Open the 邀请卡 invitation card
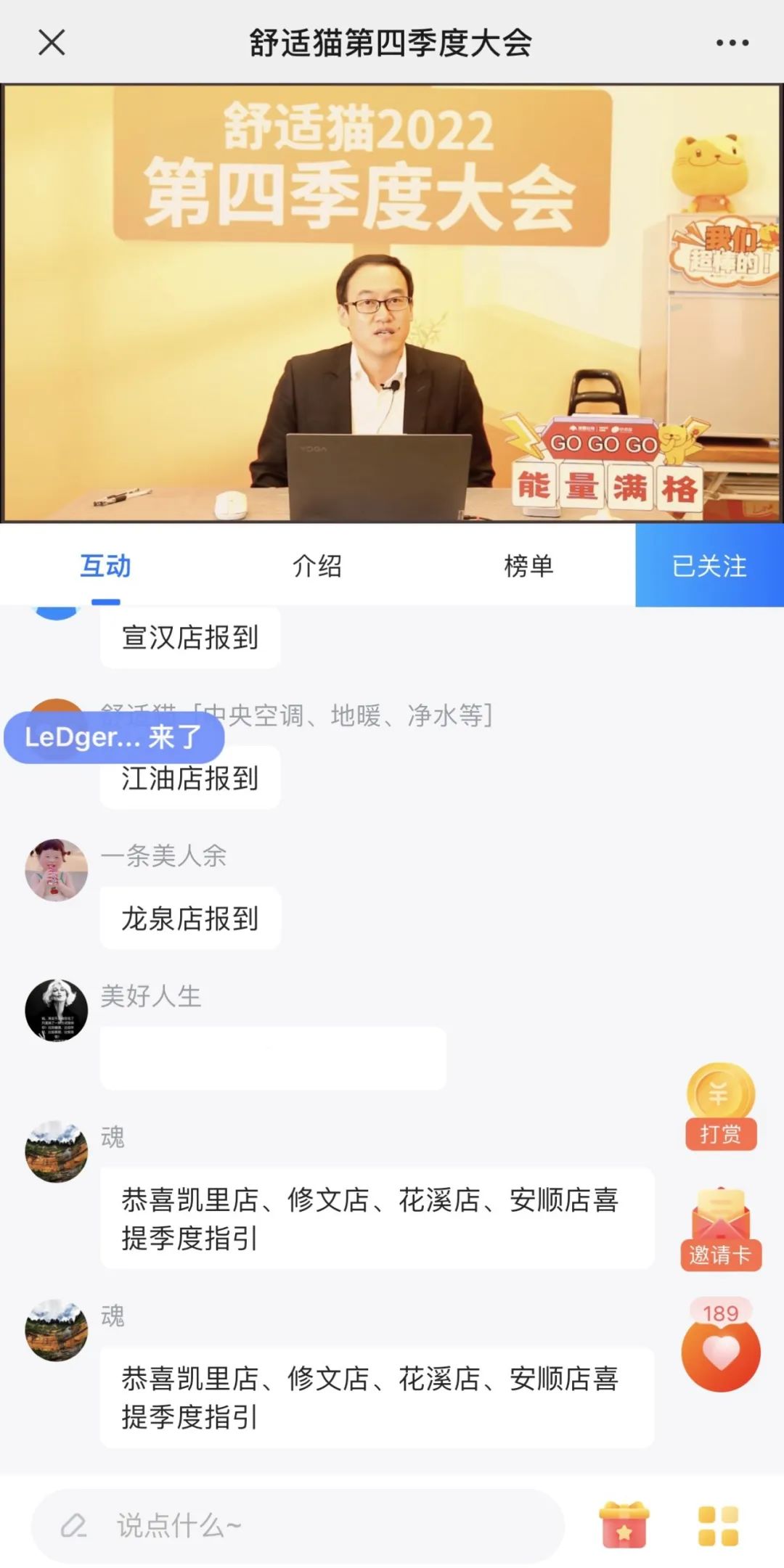Image resolution: width=784 pixels, height=1568 pixels. [x=720, y=1229]
